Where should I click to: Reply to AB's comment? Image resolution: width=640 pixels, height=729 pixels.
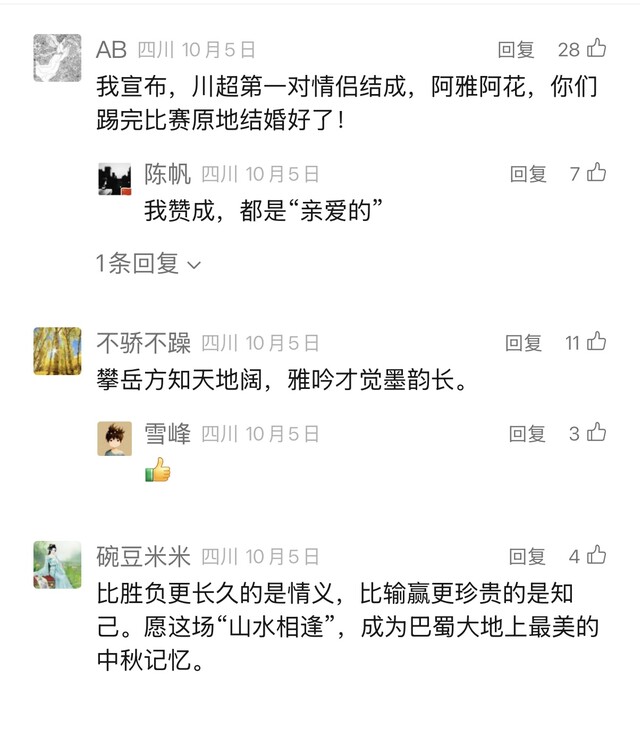point(516,49)
